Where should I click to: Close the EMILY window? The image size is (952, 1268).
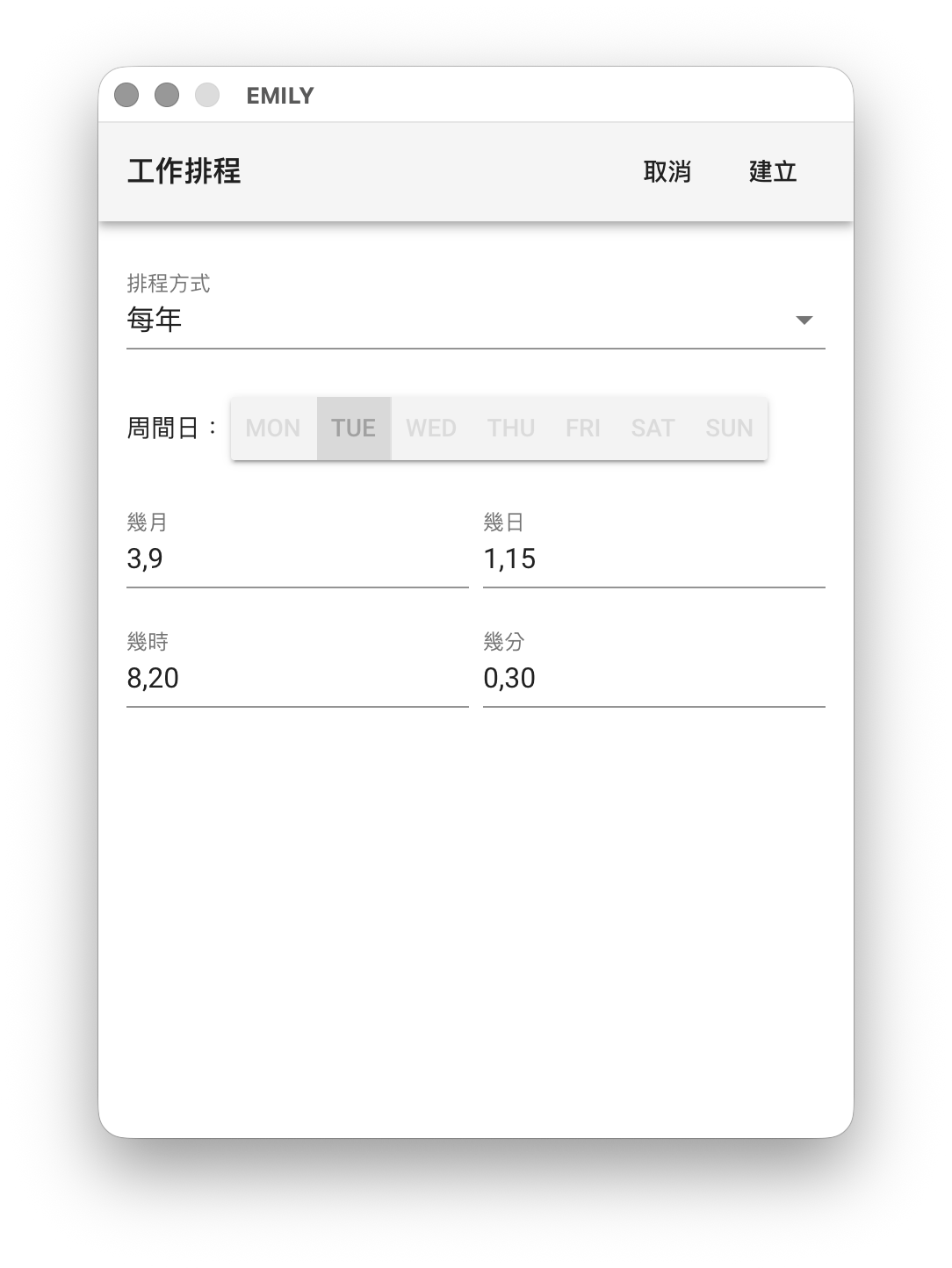coord(126,95)
